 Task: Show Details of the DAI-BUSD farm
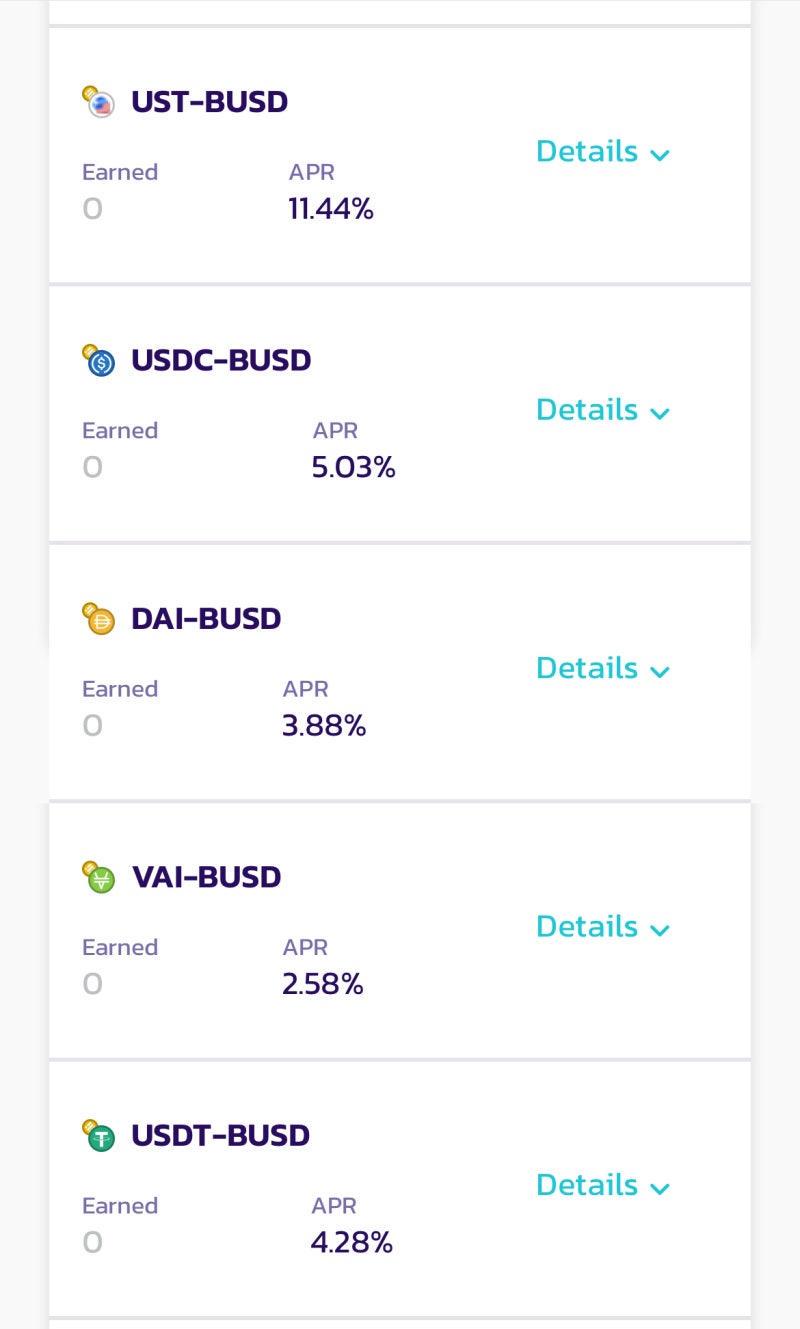[602, 668]
